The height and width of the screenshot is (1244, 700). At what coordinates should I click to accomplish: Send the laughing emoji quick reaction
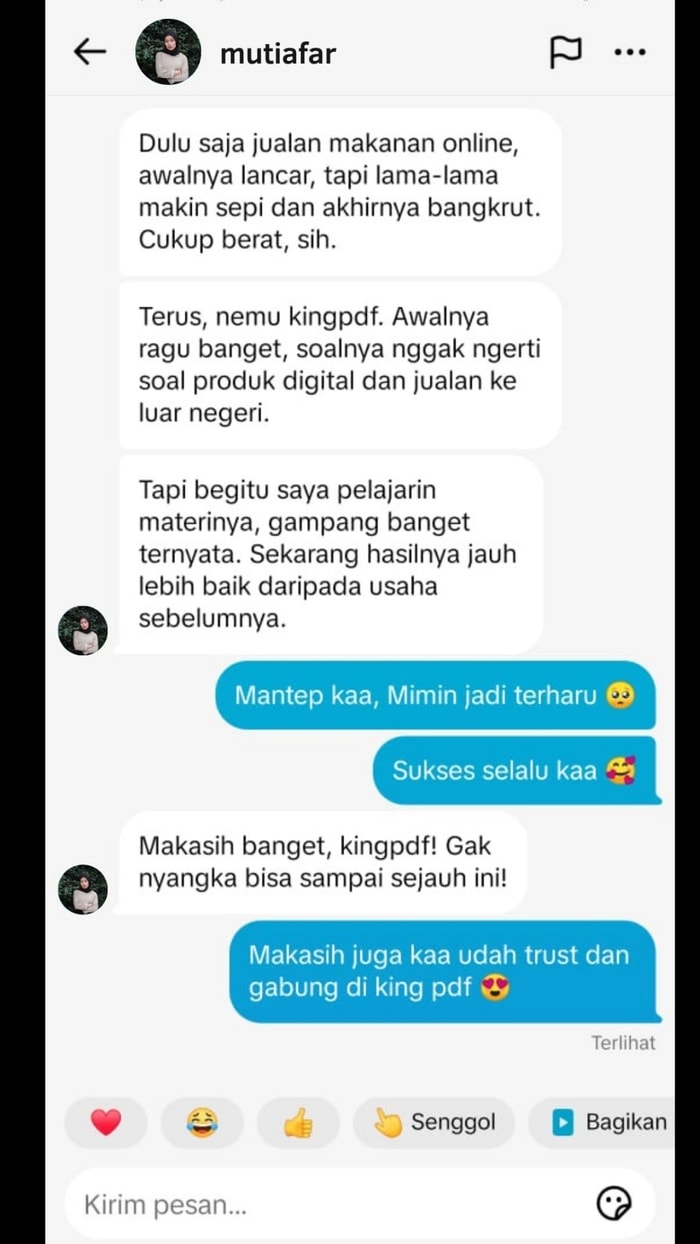coord(202,1123)
